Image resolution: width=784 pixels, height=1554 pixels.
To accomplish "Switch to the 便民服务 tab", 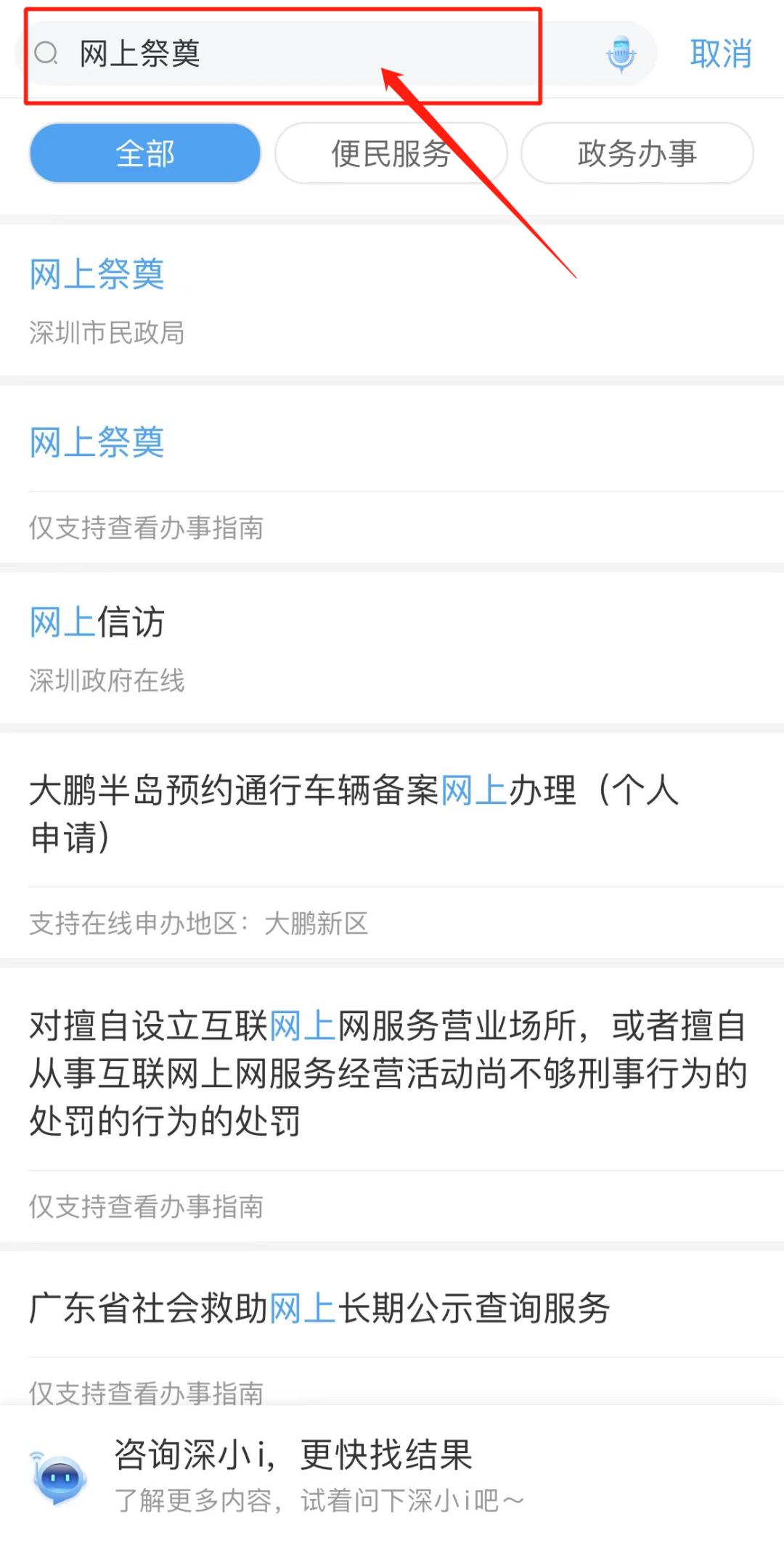I will point(391,153).
